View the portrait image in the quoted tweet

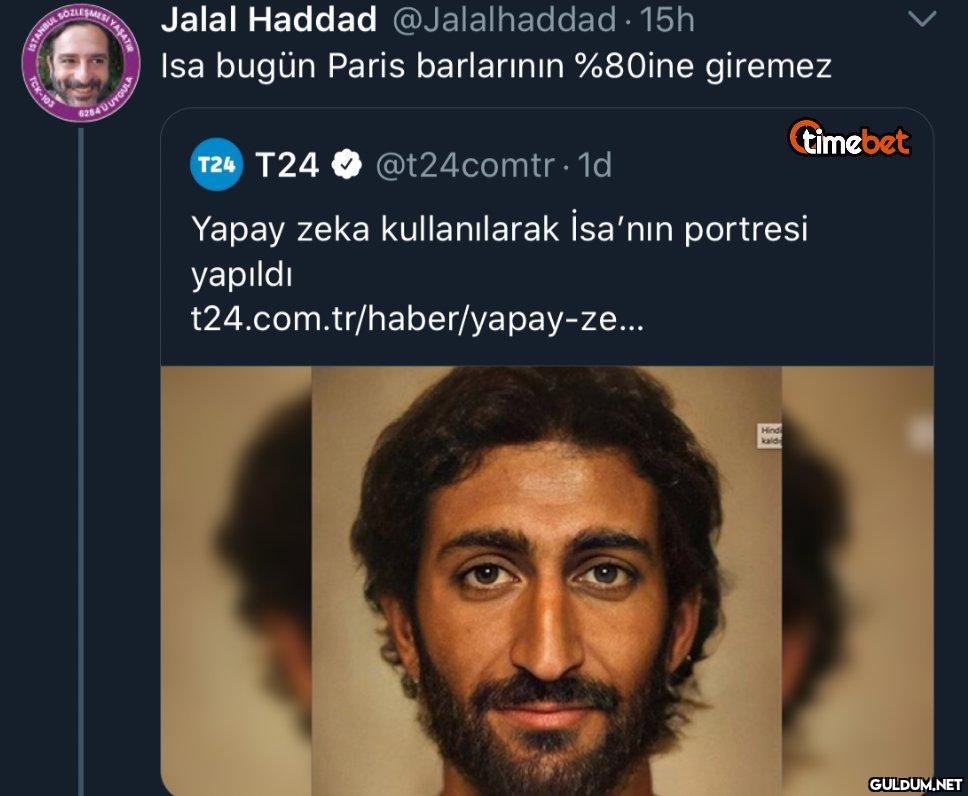pyautogui.click(x=546, y=580)
